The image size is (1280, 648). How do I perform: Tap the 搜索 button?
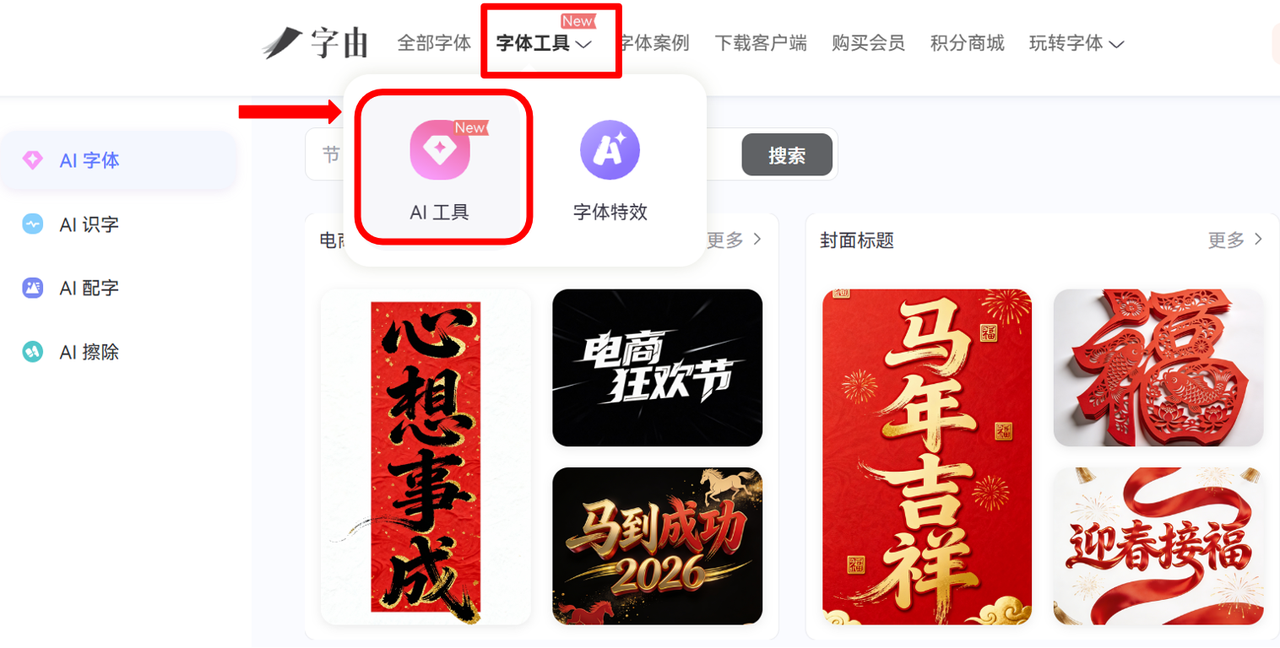coord(786,155)
